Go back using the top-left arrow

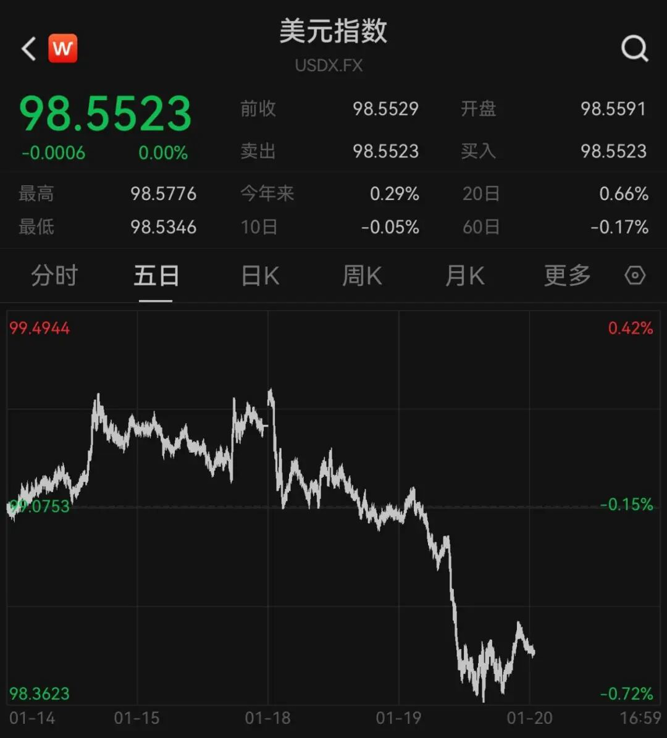click(x=28, y=48)
